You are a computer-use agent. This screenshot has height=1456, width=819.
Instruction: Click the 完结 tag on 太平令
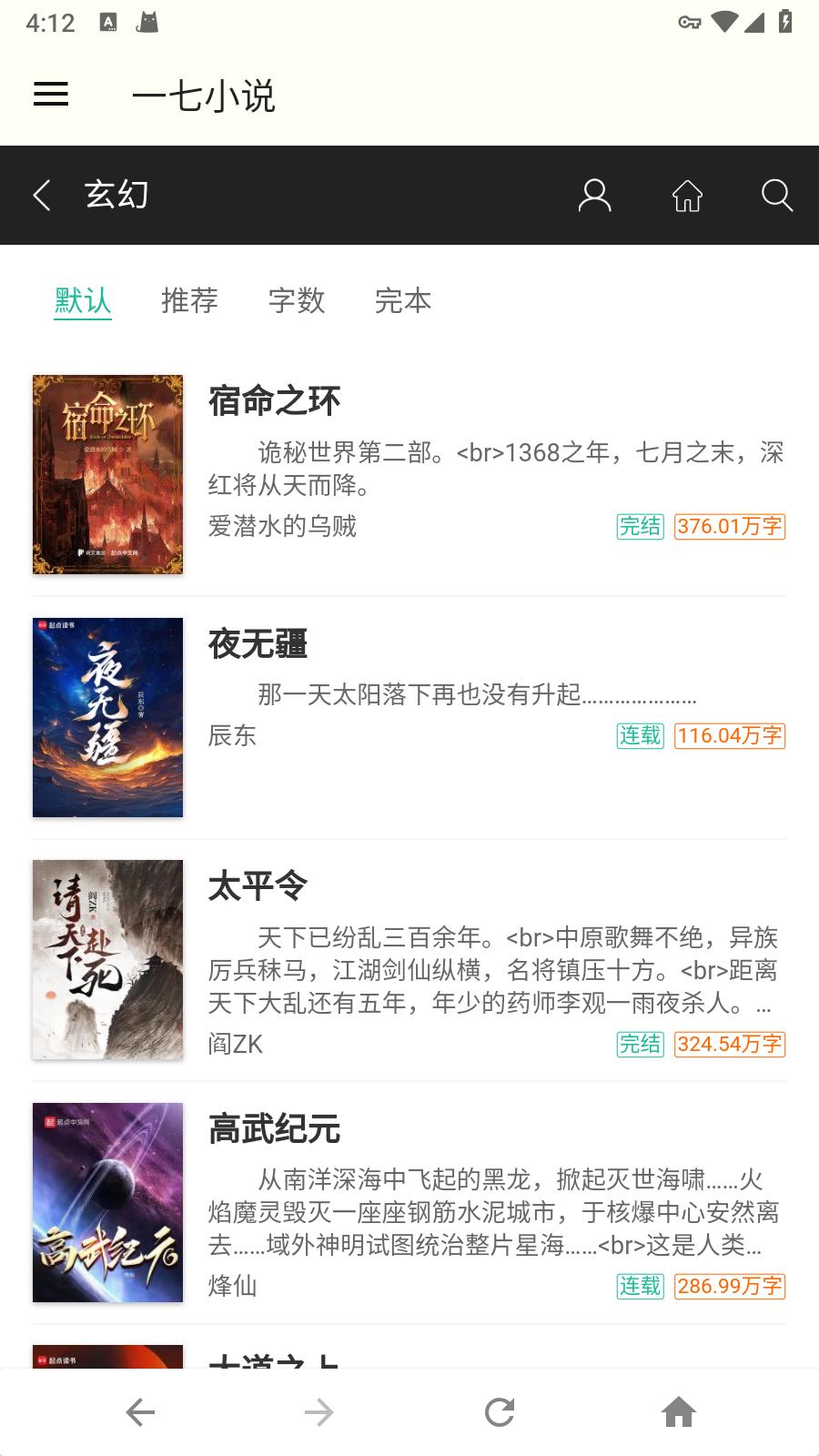(x=641, y=1046)
